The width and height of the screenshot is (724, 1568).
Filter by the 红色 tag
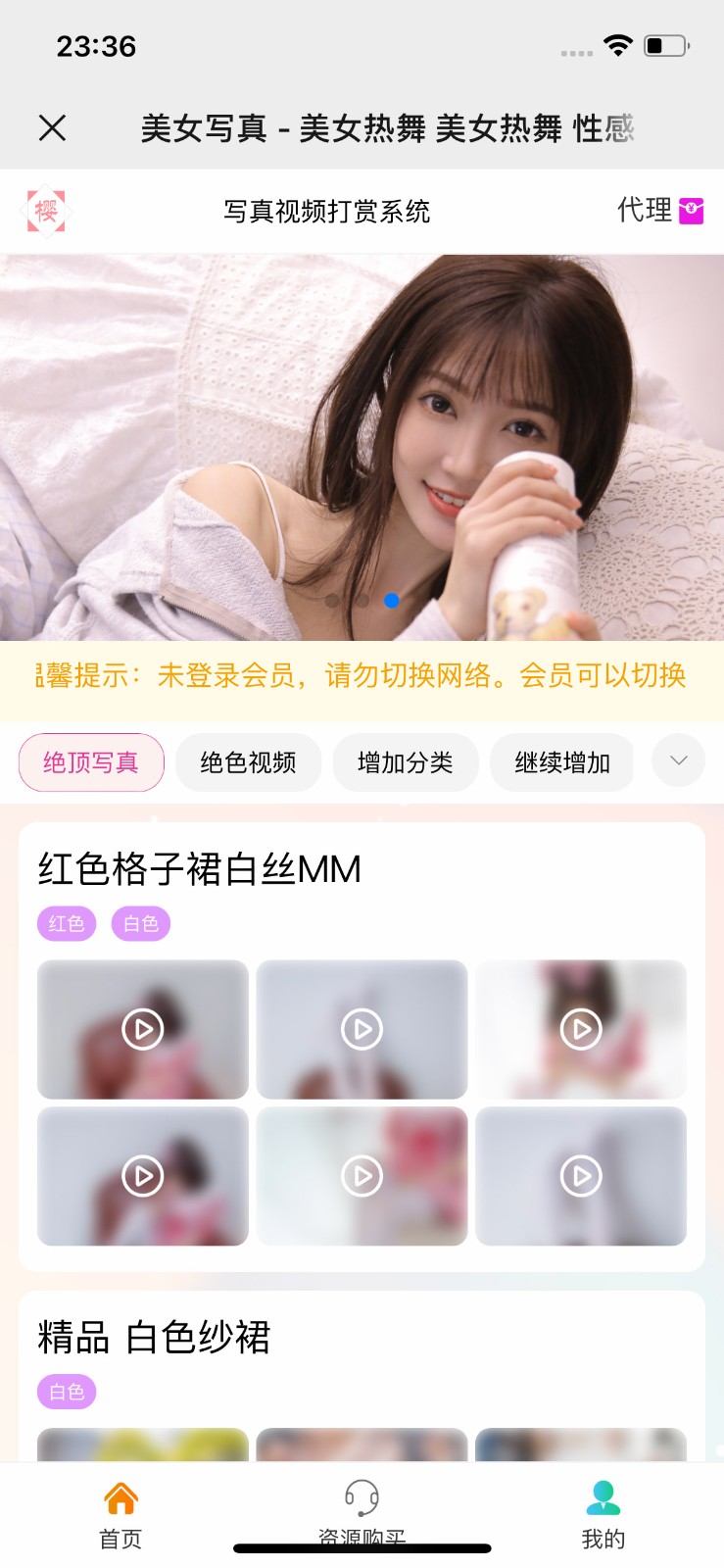pos(67,923)
